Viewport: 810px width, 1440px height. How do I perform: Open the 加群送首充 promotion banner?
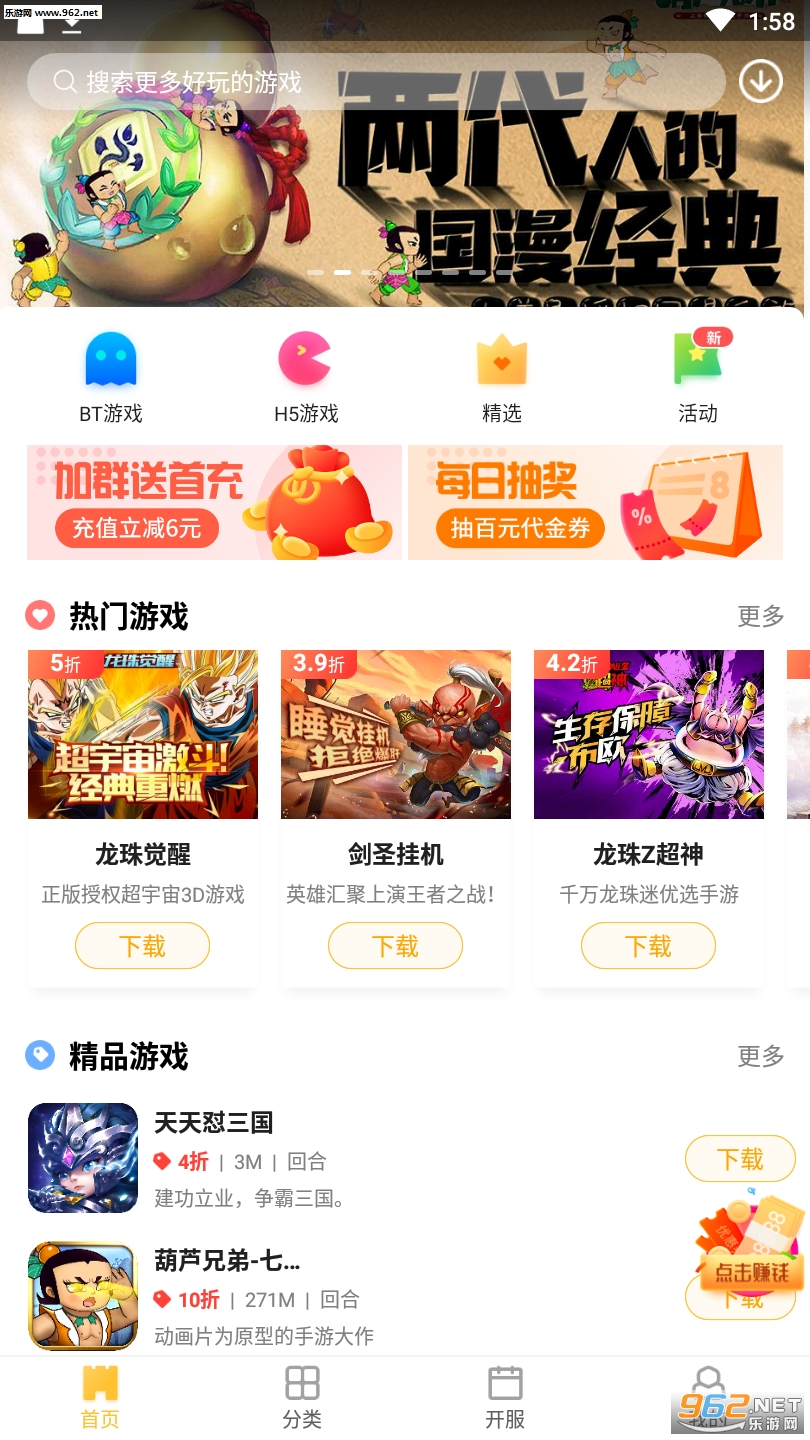click(214, 502)
